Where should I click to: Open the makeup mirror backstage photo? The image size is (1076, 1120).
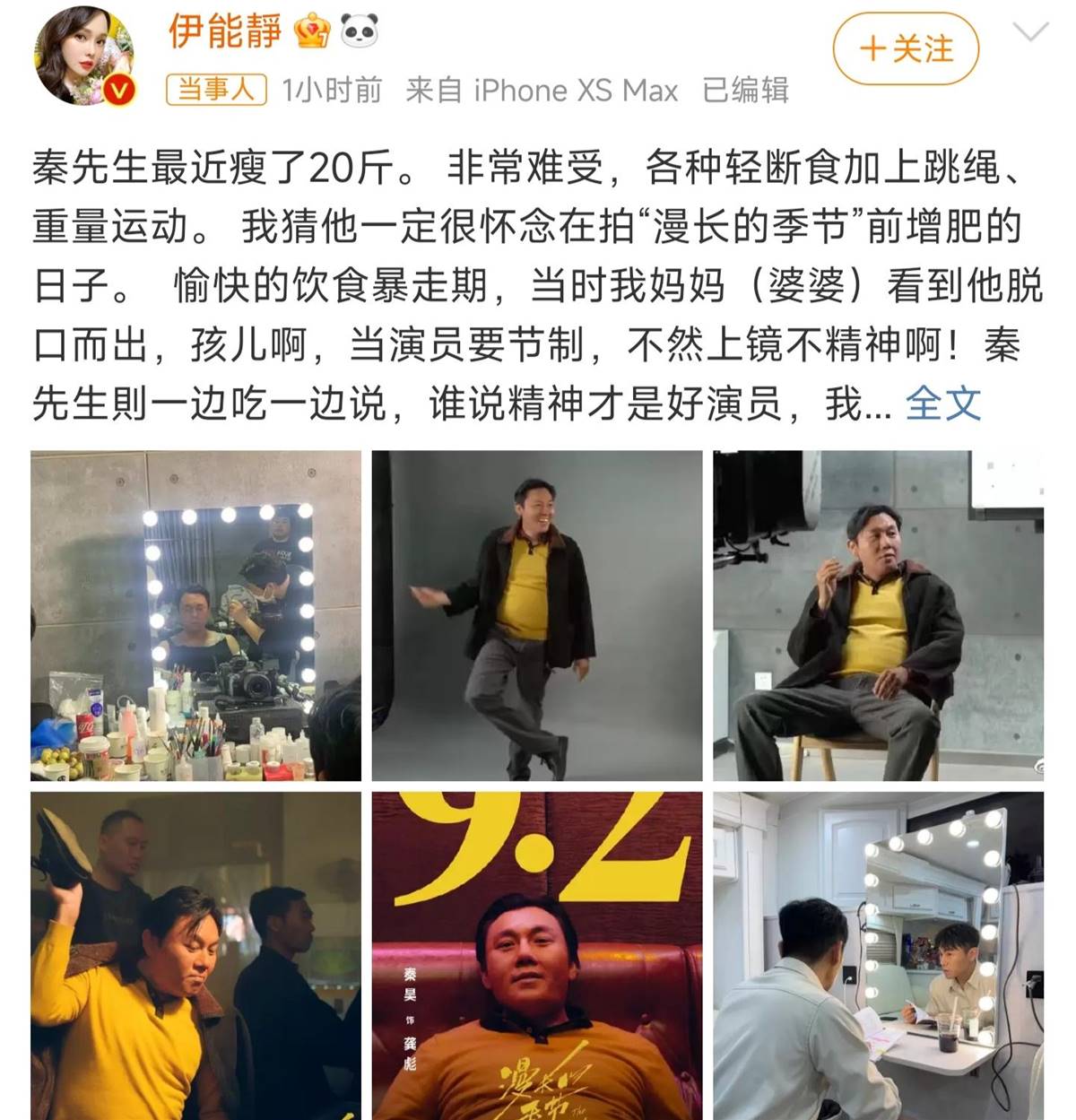(196, 615)
